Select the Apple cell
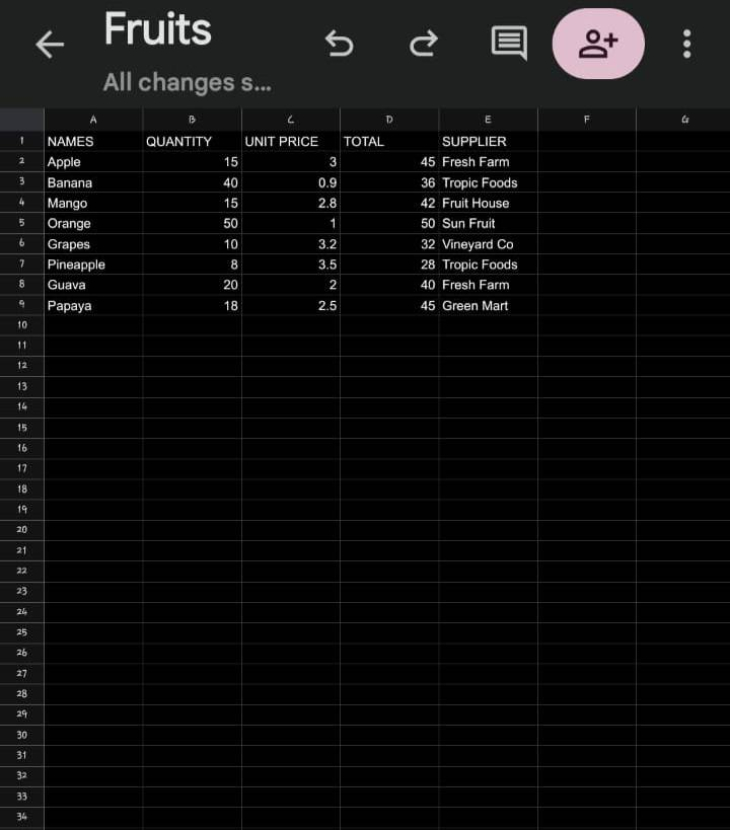The image size is (730, 830). (x=93, y=162)
